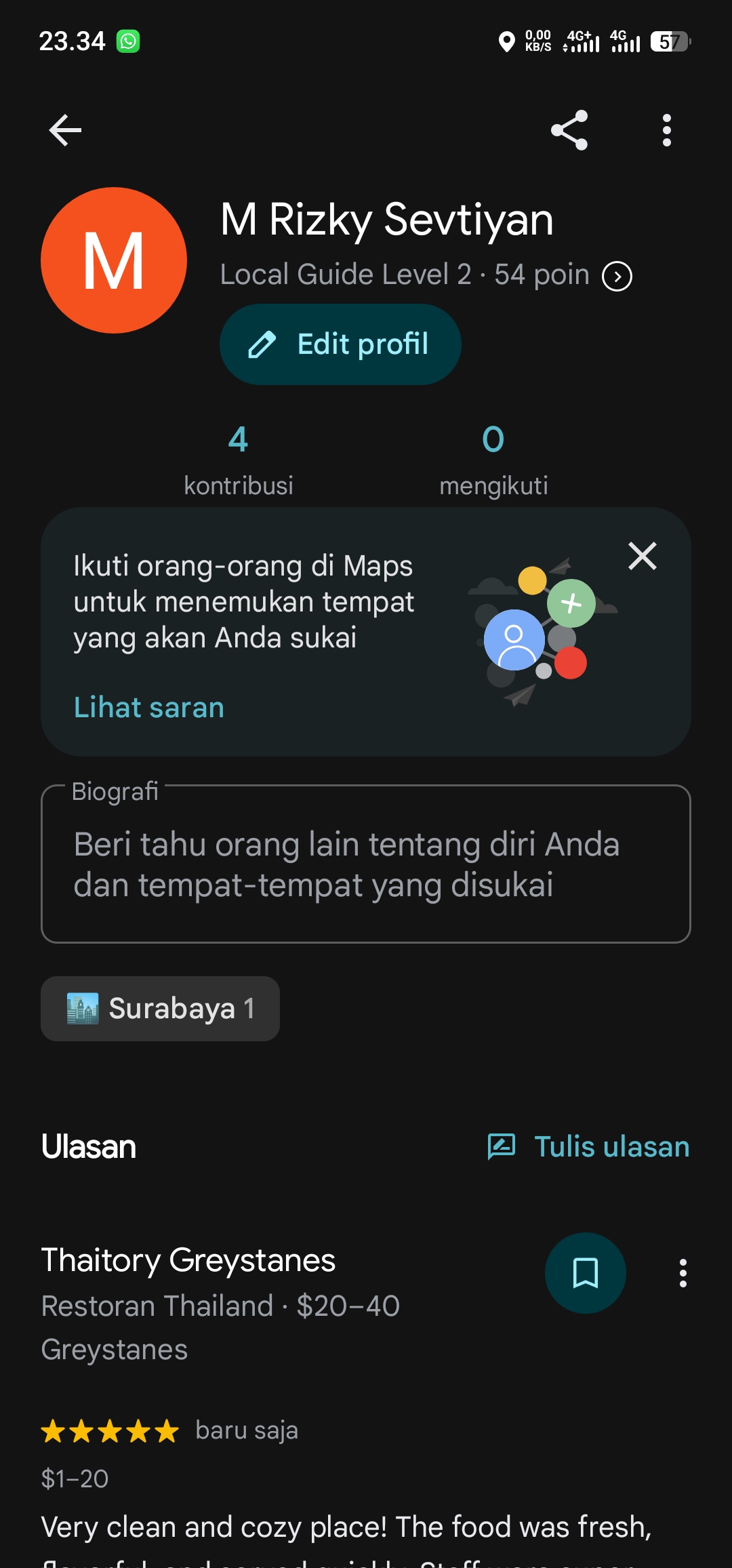Image resolution: width=732 pixels, height=1568 pixels.
Task: Enter text in the Biografi field
Action: (366, 864)
